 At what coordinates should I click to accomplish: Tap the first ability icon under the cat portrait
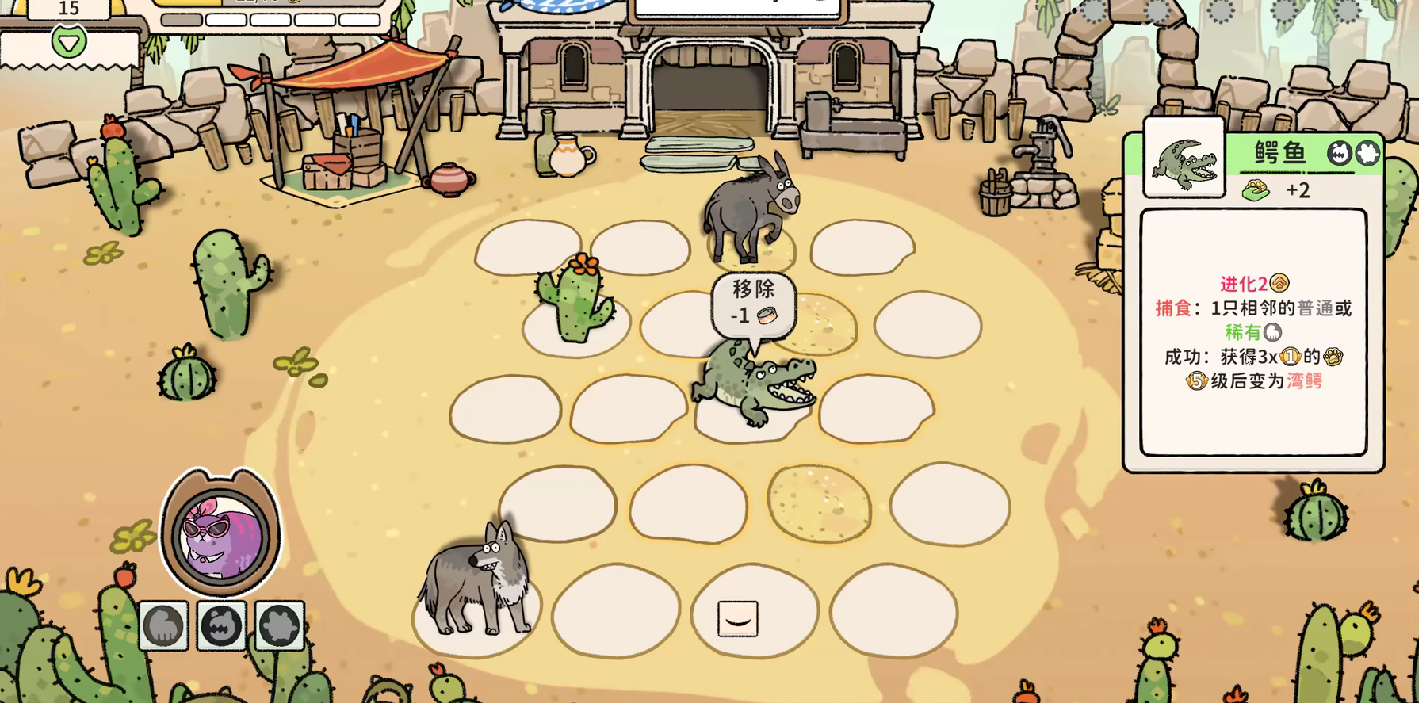(163, 626)
